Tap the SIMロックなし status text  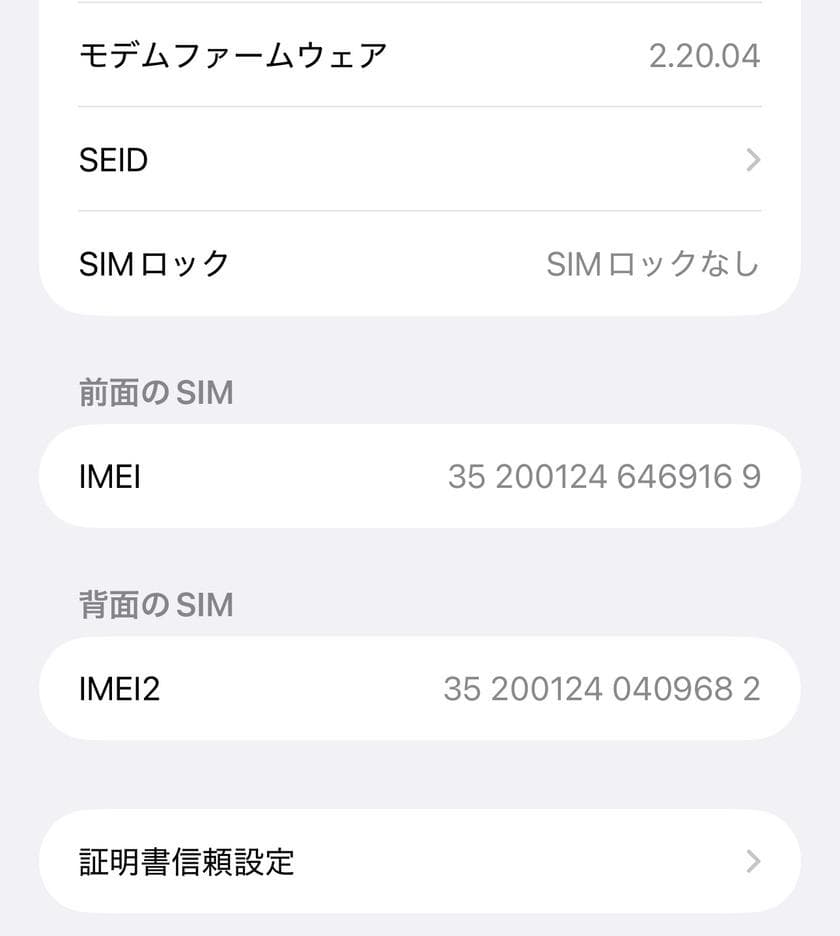653,263
